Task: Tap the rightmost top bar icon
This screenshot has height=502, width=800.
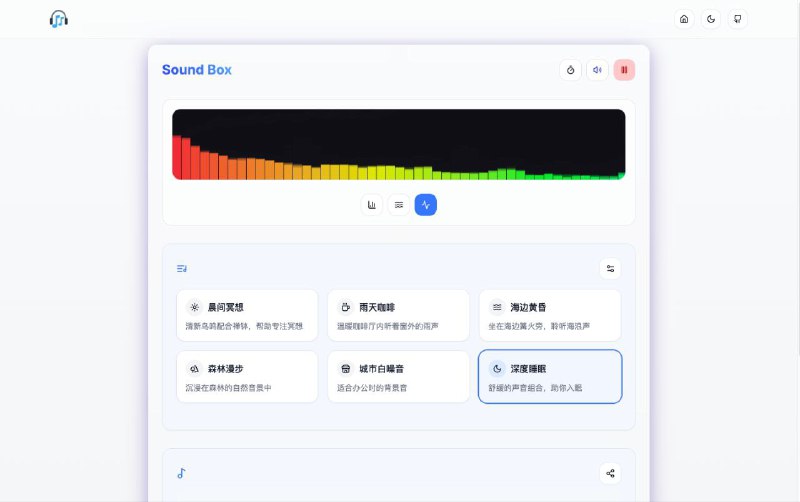Action: tap(738, 19)
